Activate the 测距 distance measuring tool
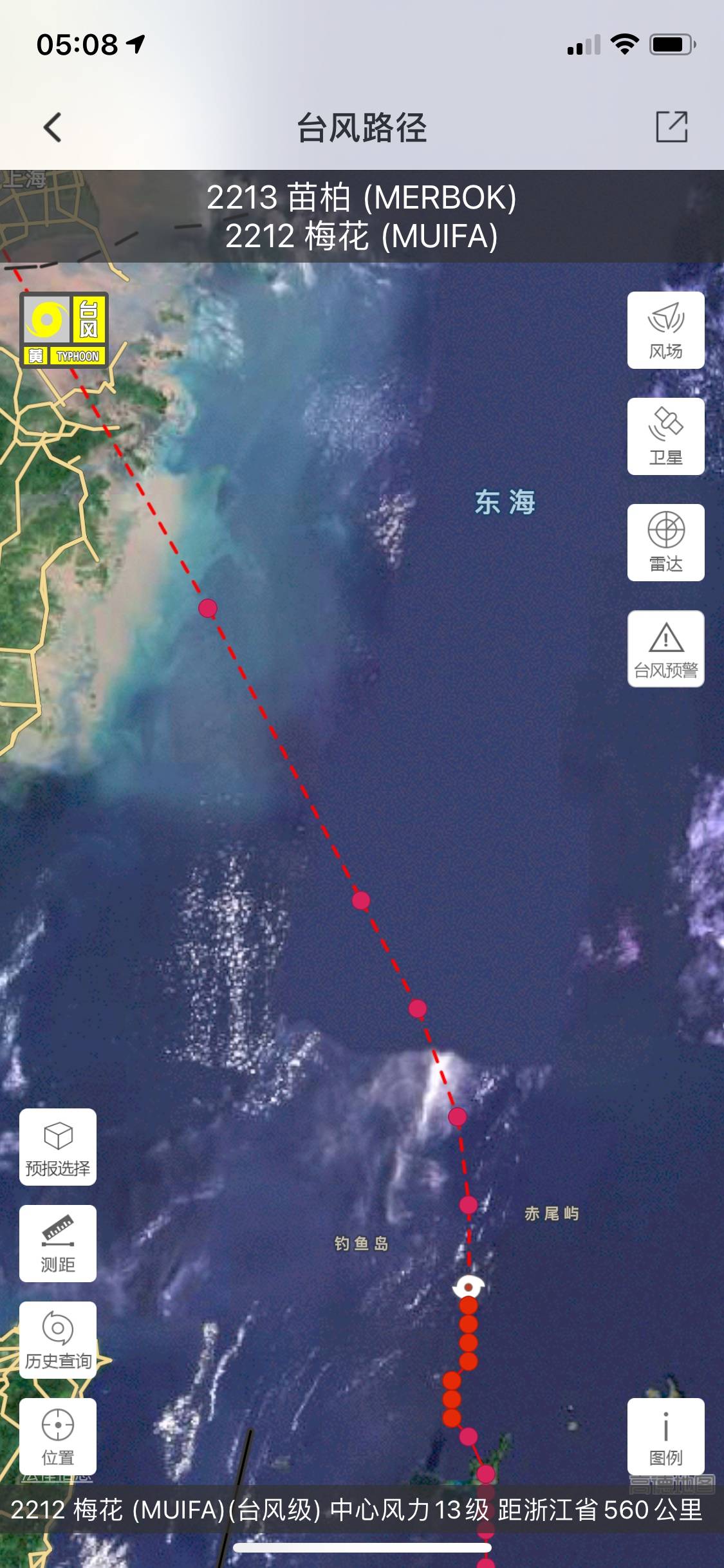This screenshot has height=1568, width=724. click(58, 1244)
